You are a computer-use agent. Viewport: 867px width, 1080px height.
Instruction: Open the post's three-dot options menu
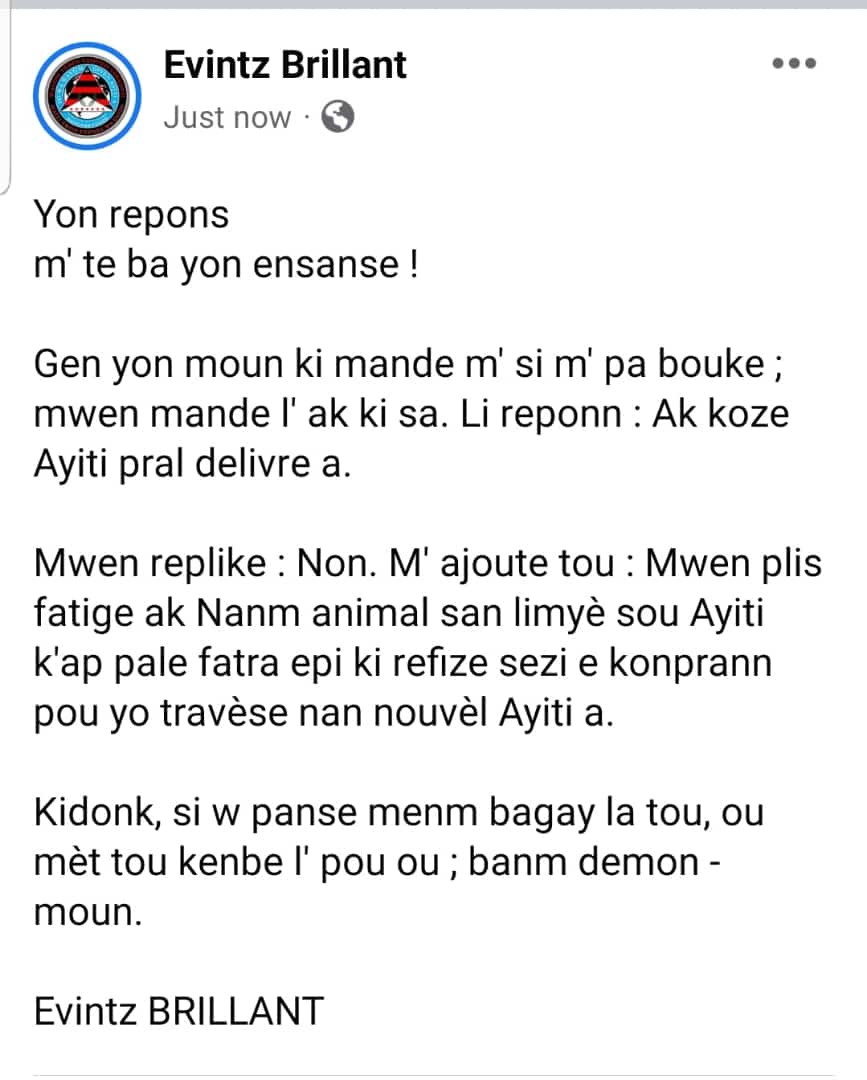[x=795, y=63]
